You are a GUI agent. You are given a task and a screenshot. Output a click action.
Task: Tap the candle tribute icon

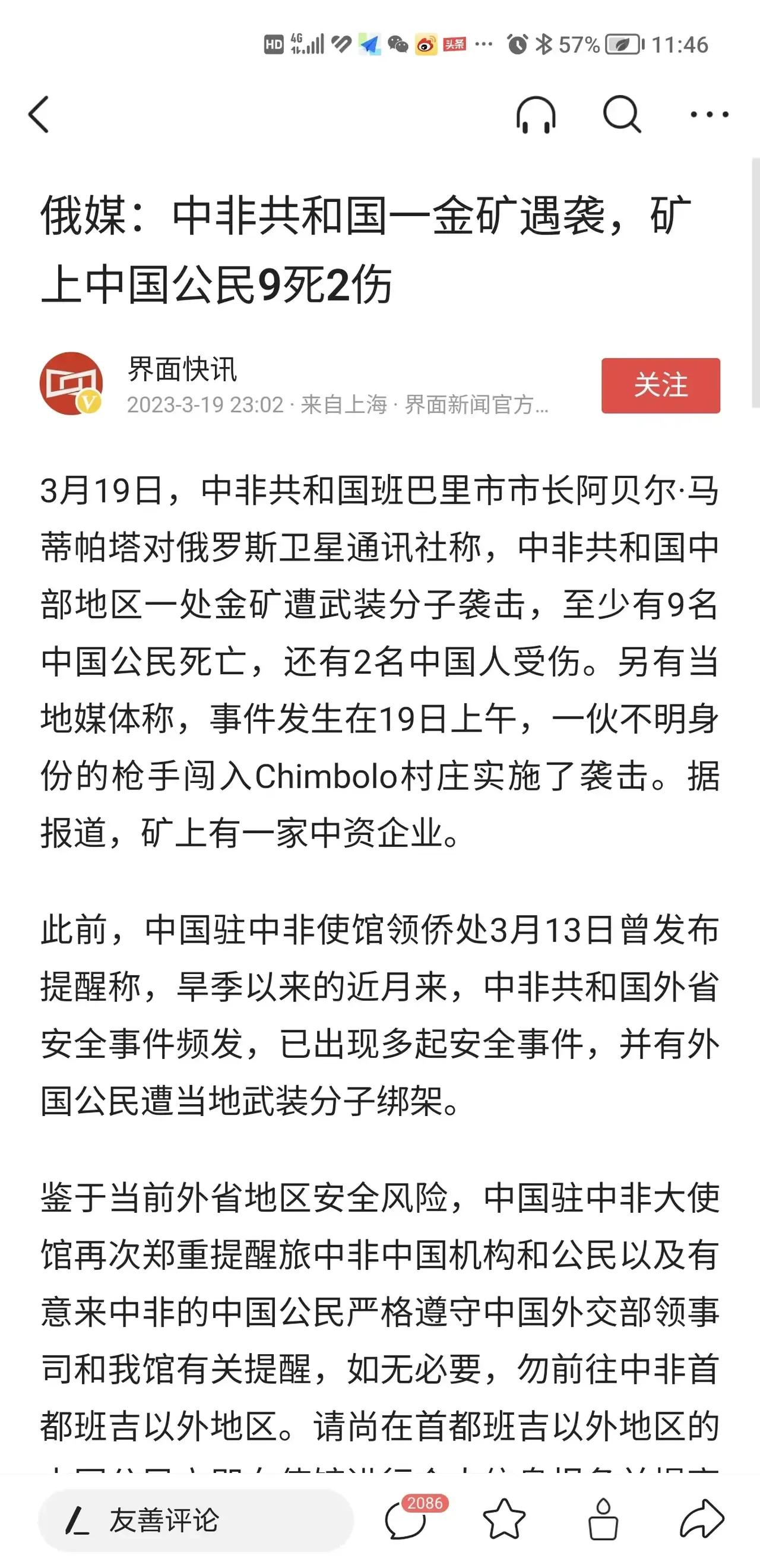point(603,1519)
